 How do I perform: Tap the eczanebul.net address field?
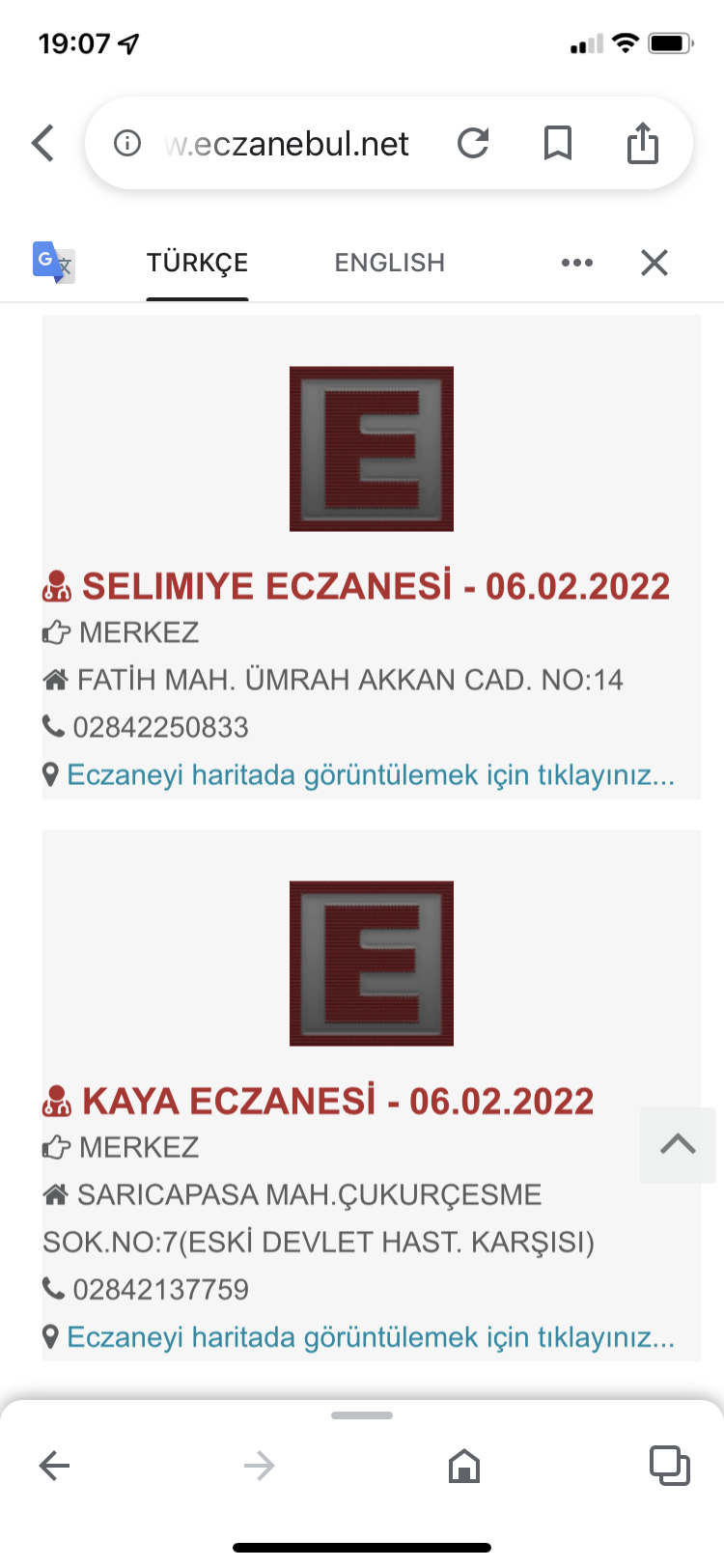click(x=288, y=144)
